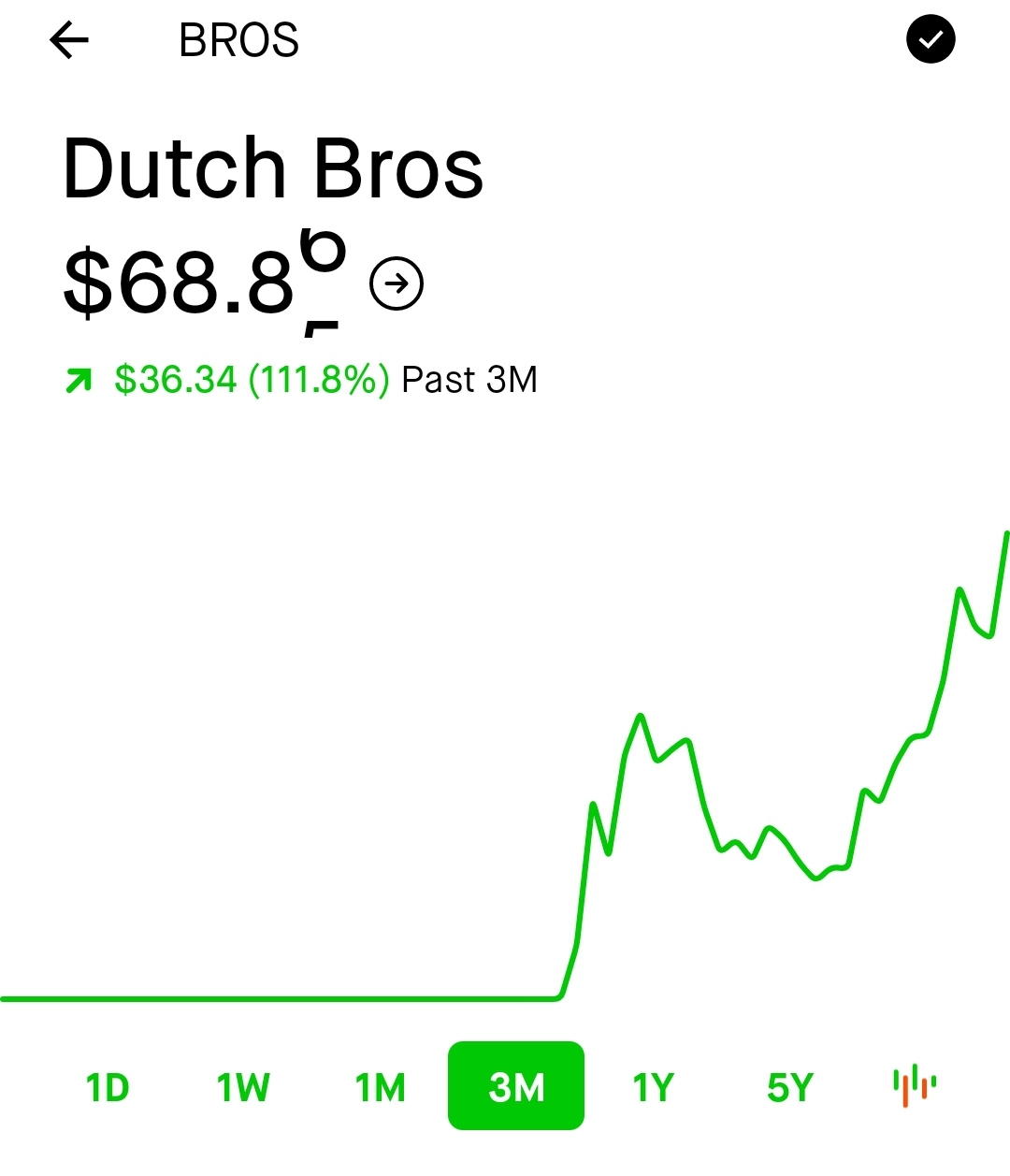The width and height of the screenshot is (1010, 1176).
Task: Go back using the arrow icon
Action: point(69,40)
